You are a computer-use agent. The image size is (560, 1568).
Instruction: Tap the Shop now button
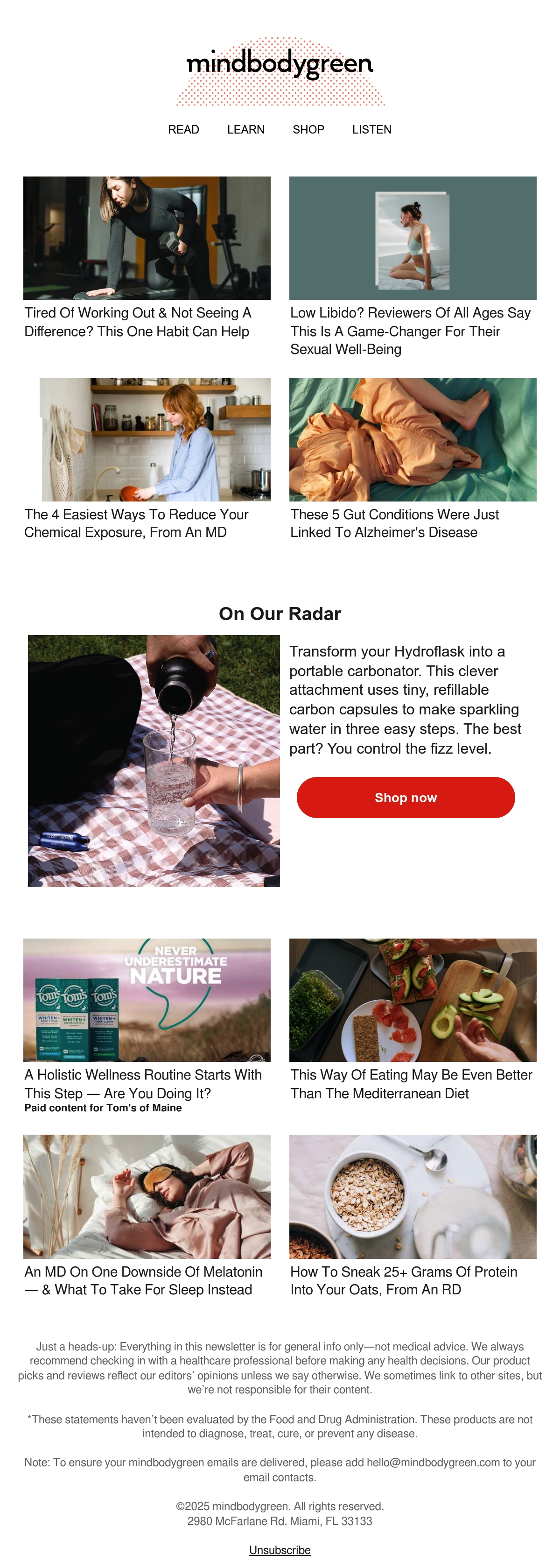406,798
